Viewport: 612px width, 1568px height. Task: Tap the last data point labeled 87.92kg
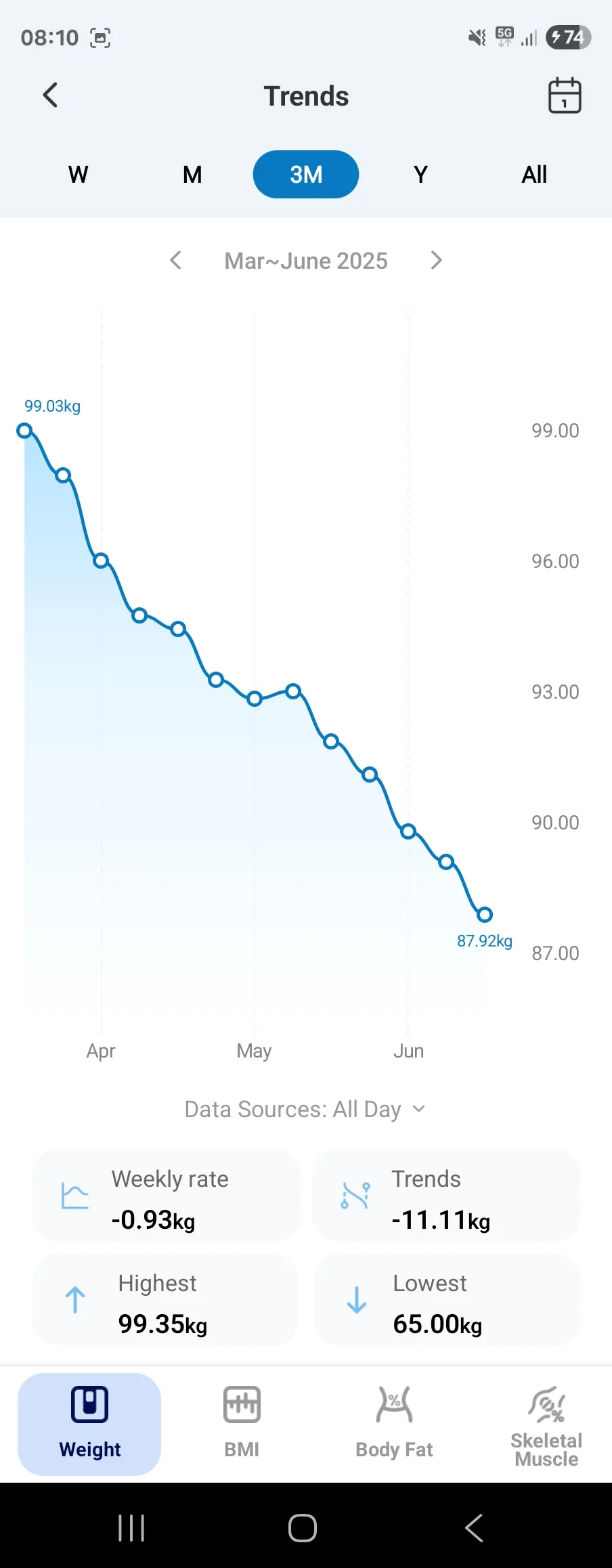(485, 915)
